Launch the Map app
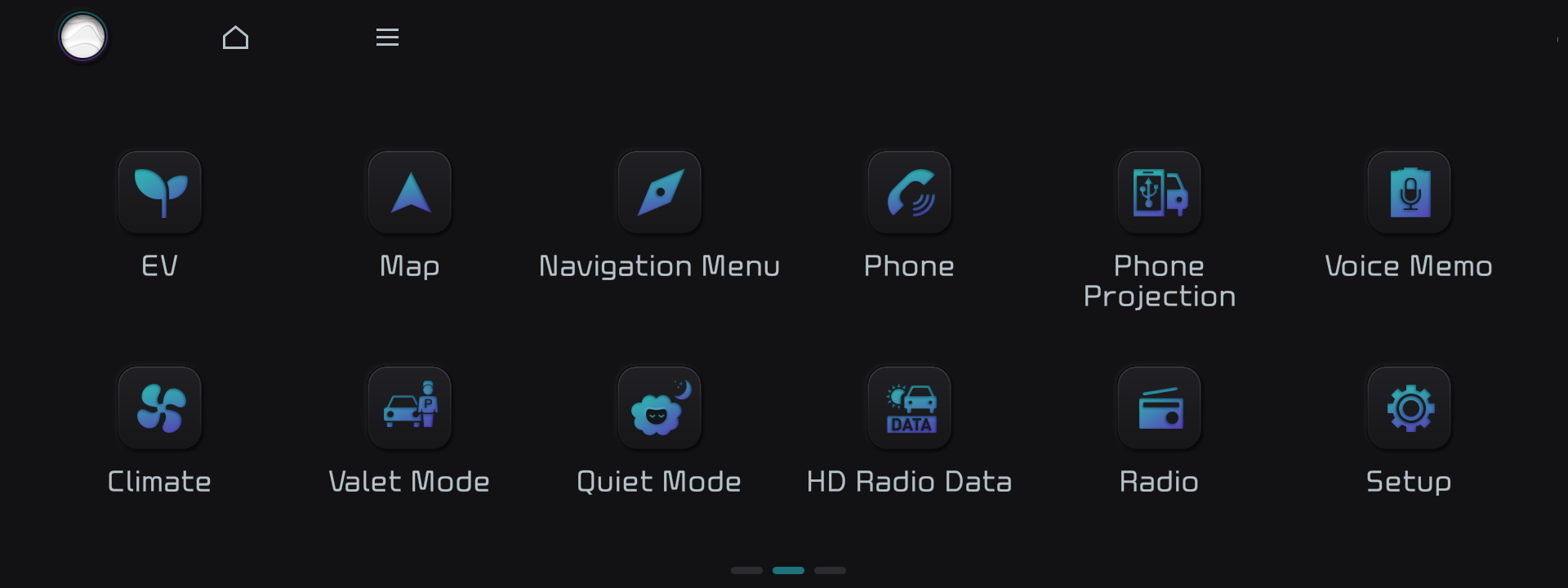Image resolution: width=1568 pixels, height=588 pixels. [x=409, y=193]
